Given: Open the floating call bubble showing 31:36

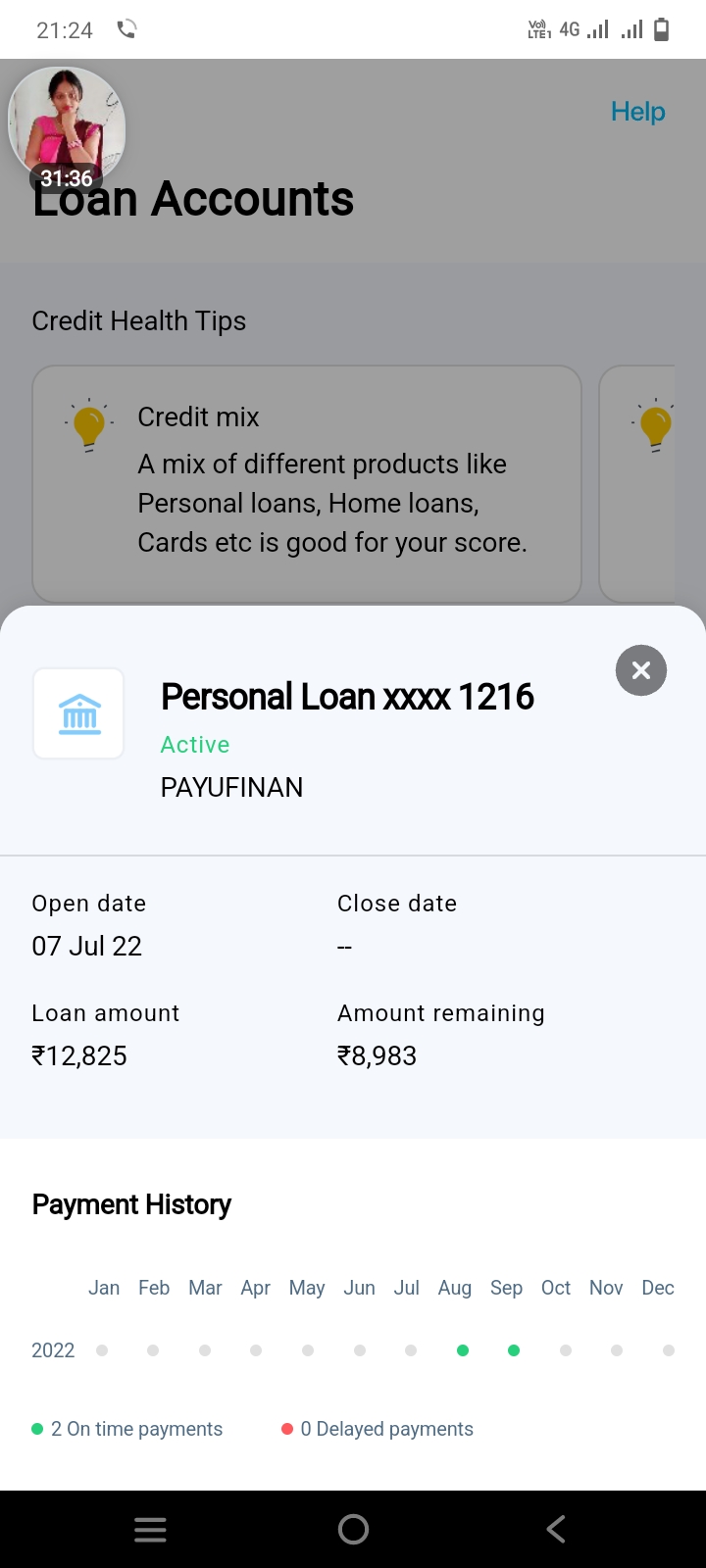Looking at the screenshot, I should pyautogui.click(x=67, y=126).
